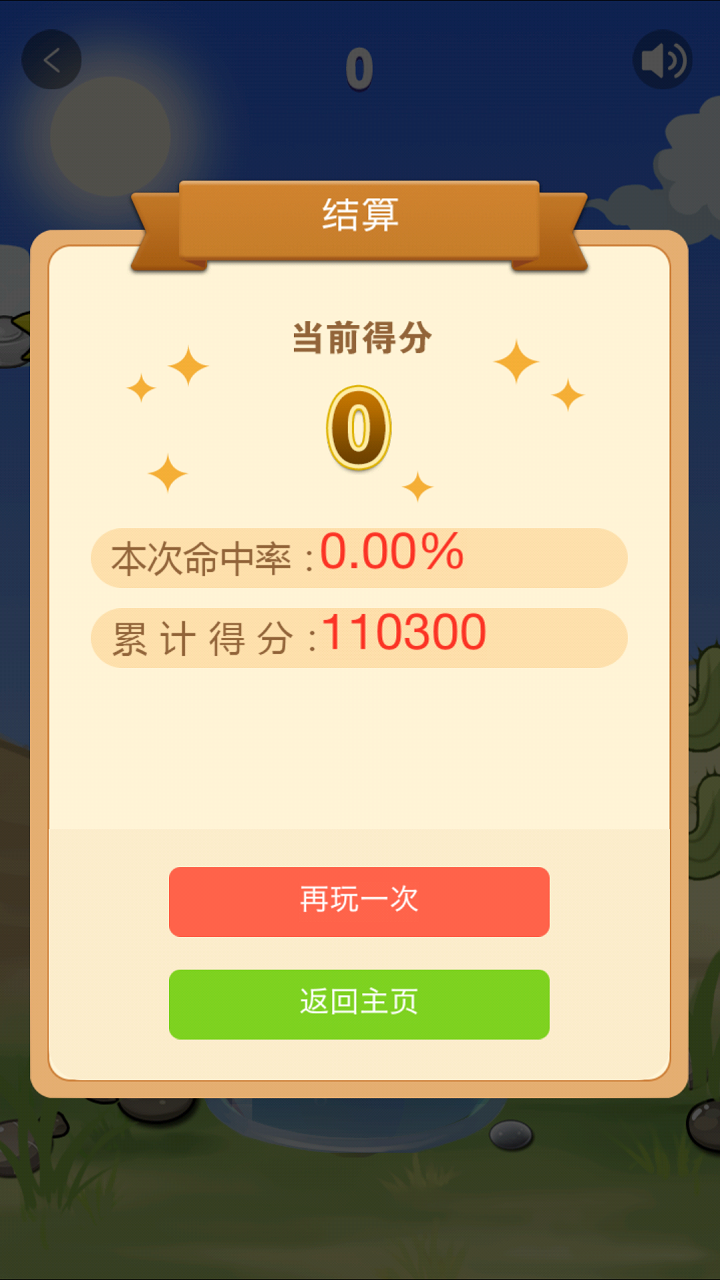Click the 当前得分 heading

[x=360, y=338]
